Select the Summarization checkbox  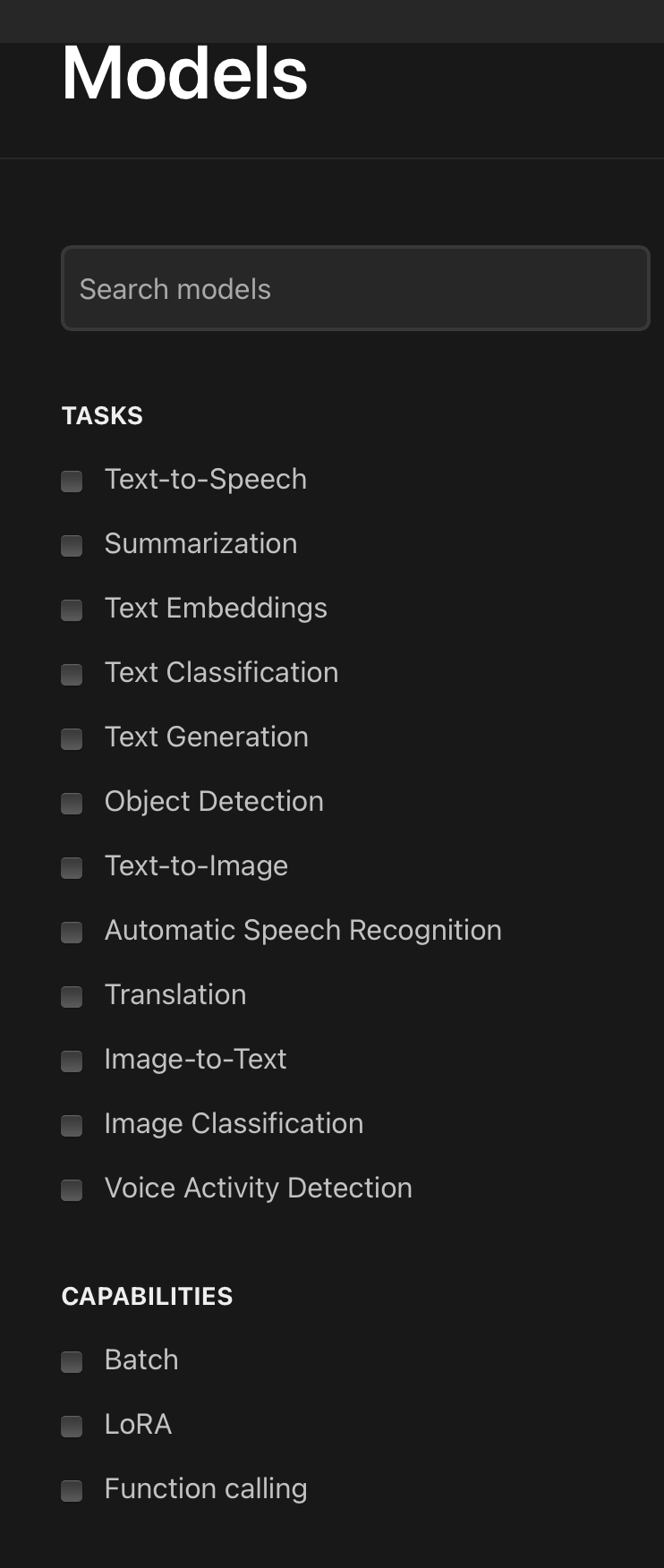tap(72, 546)
